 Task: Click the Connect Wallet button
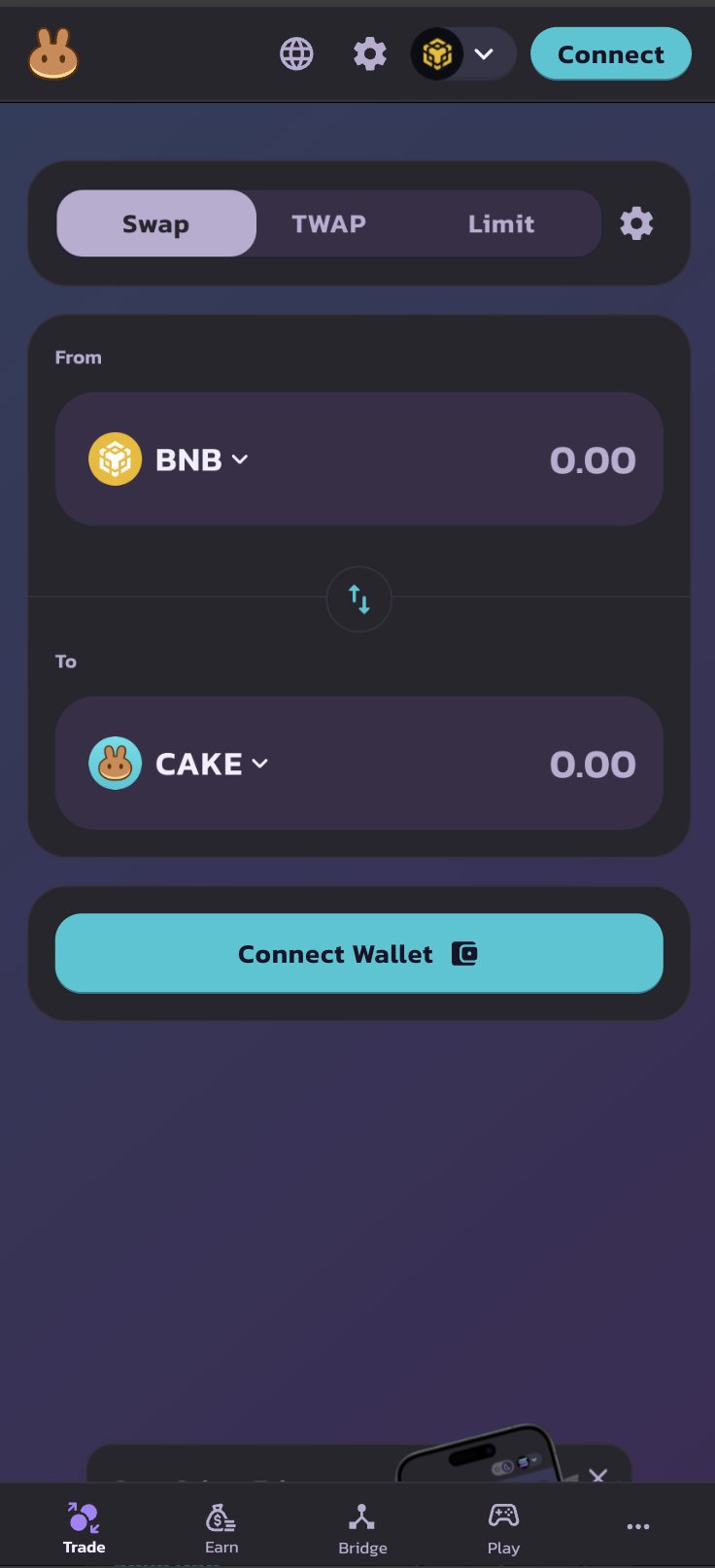[358, 953]
